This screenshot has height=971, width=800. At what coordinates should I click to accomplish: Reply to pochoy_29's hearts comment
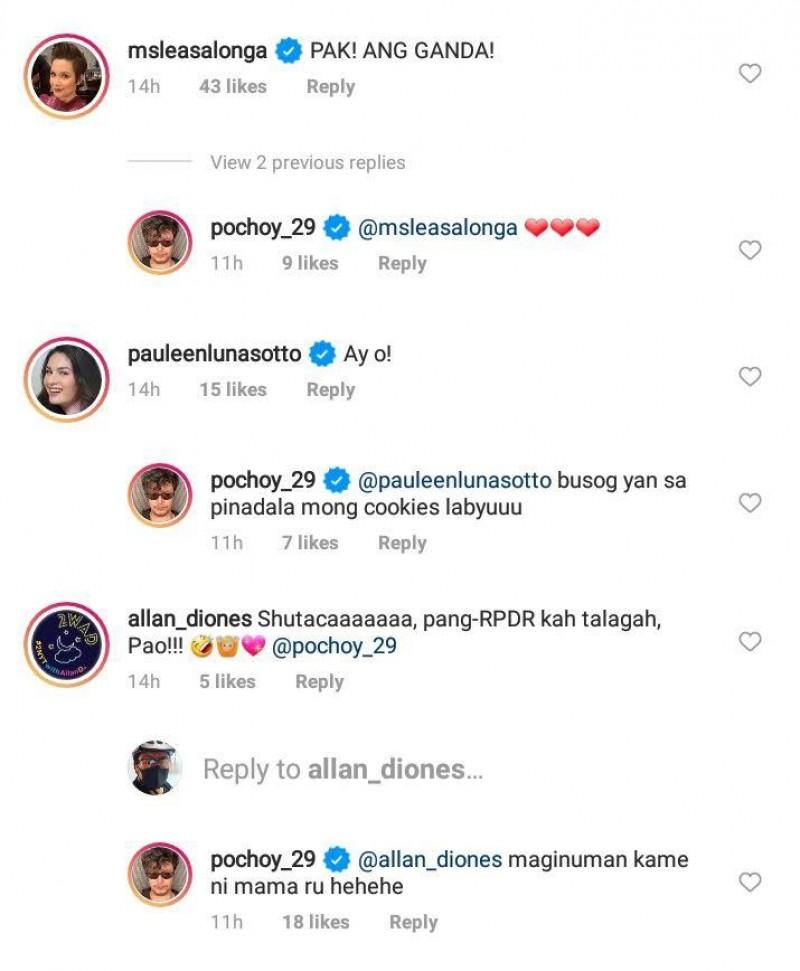coord(402,263)
